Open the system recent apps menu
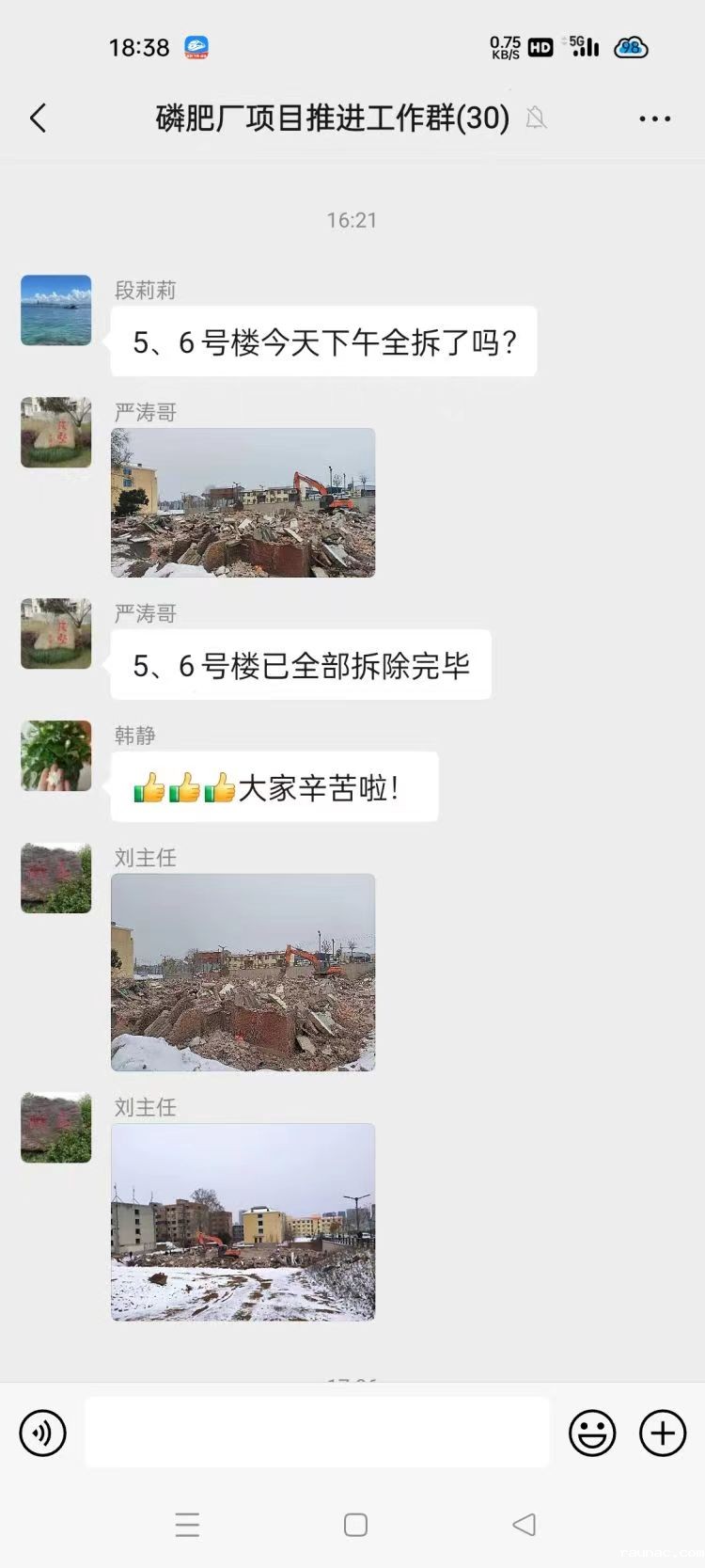 coord(187,1525)
